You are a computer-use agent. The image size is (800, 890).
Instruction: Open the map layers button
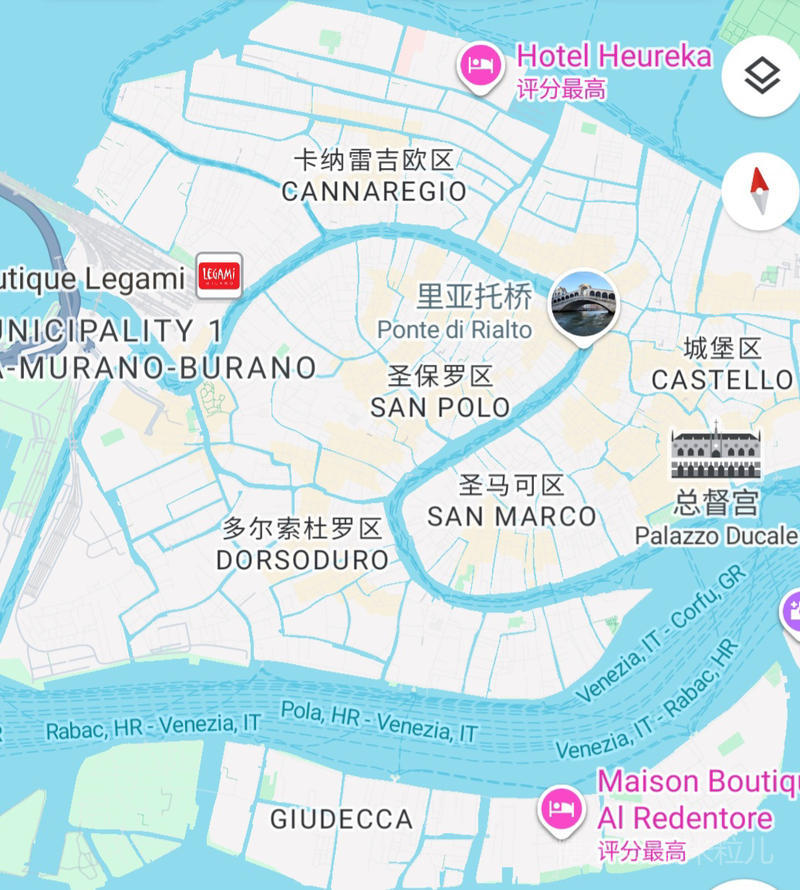(x=762, y=76)
